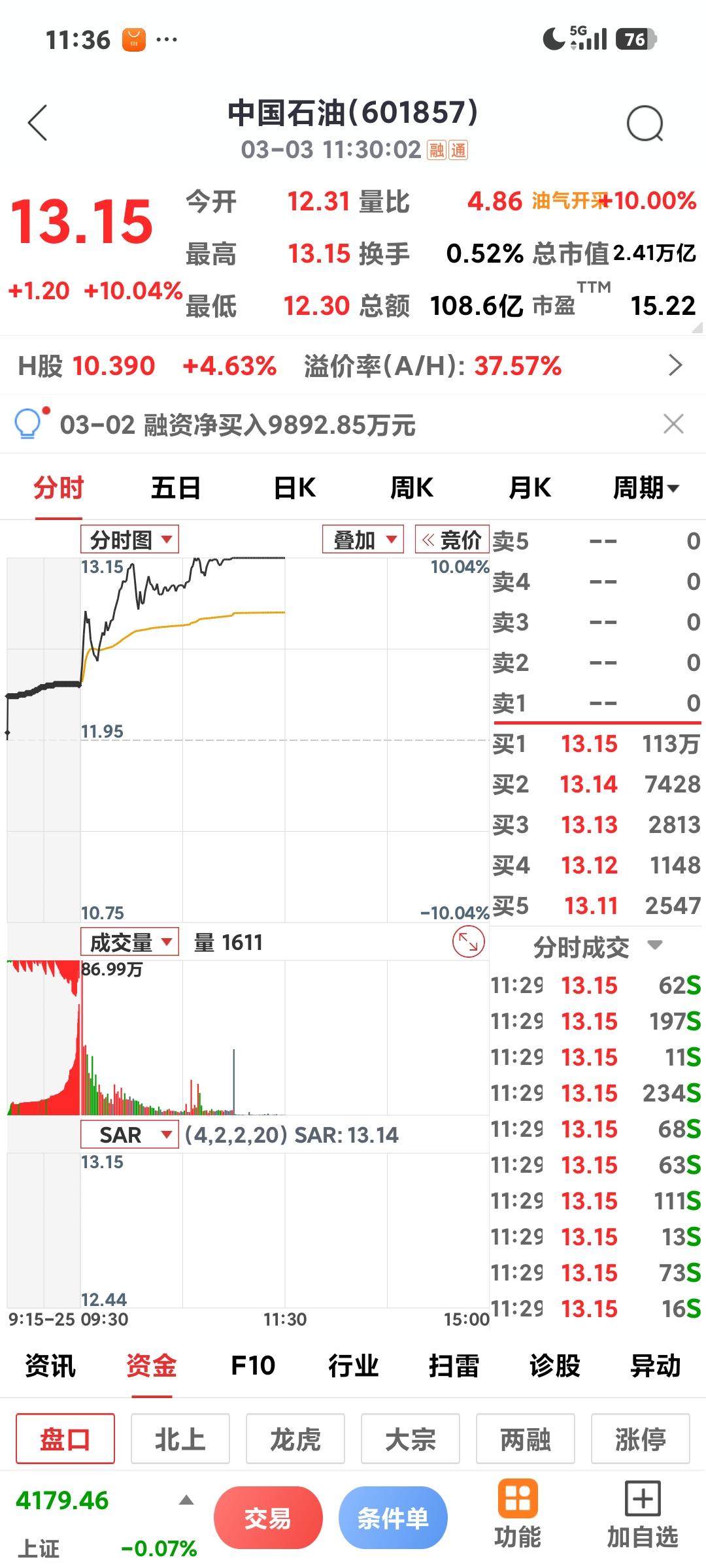Open the SAR indicator dropdown
This screenshot has width=706, height=1568.
128,1135
